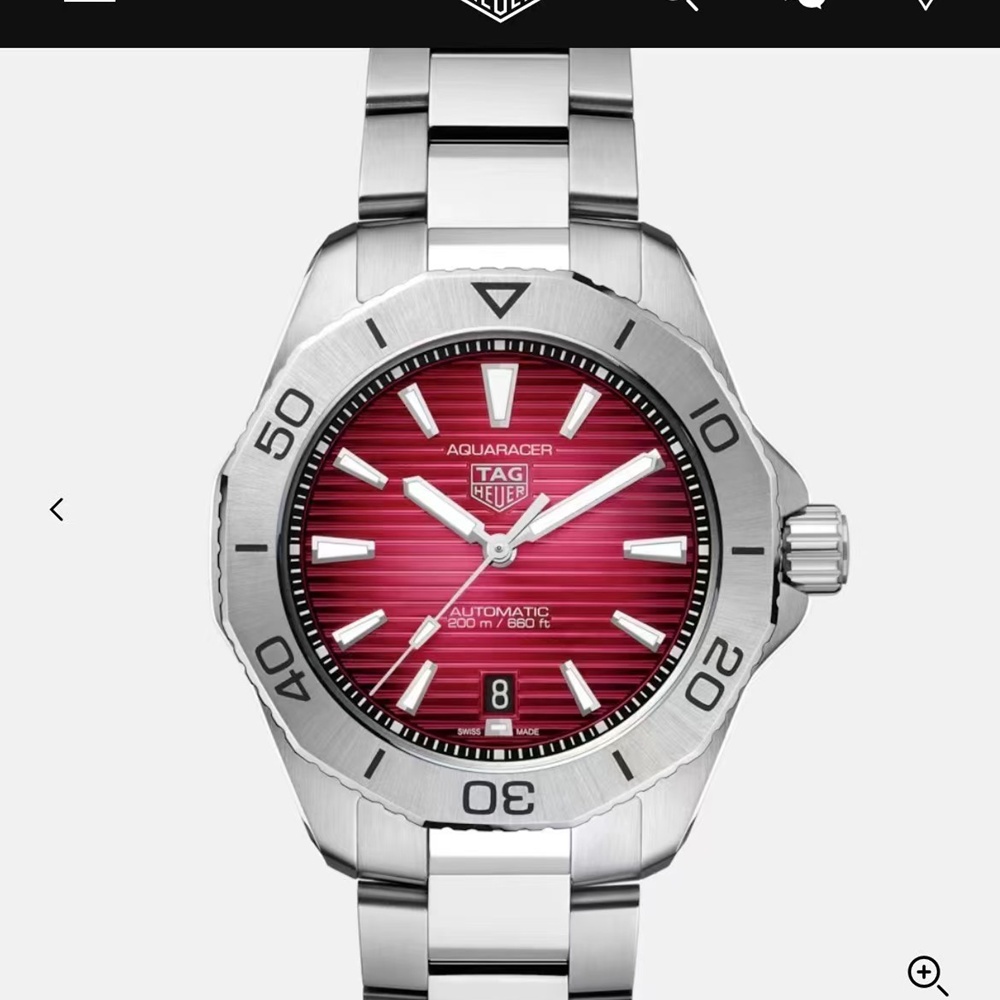
Task: Open the search icon in header
Action: pyautogui.click(x=683, y=4)
